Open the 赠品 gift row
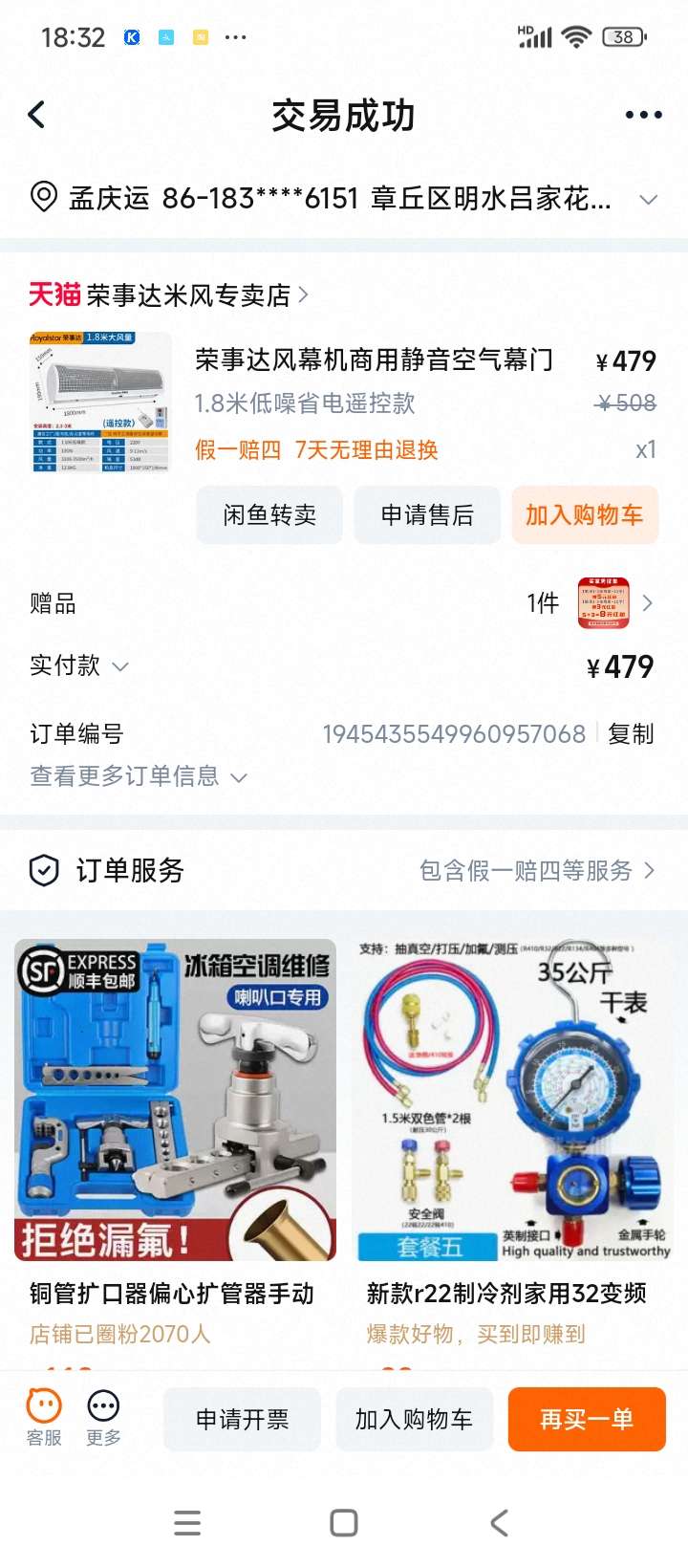The image size is (688, 1568). tap(344, 603)
